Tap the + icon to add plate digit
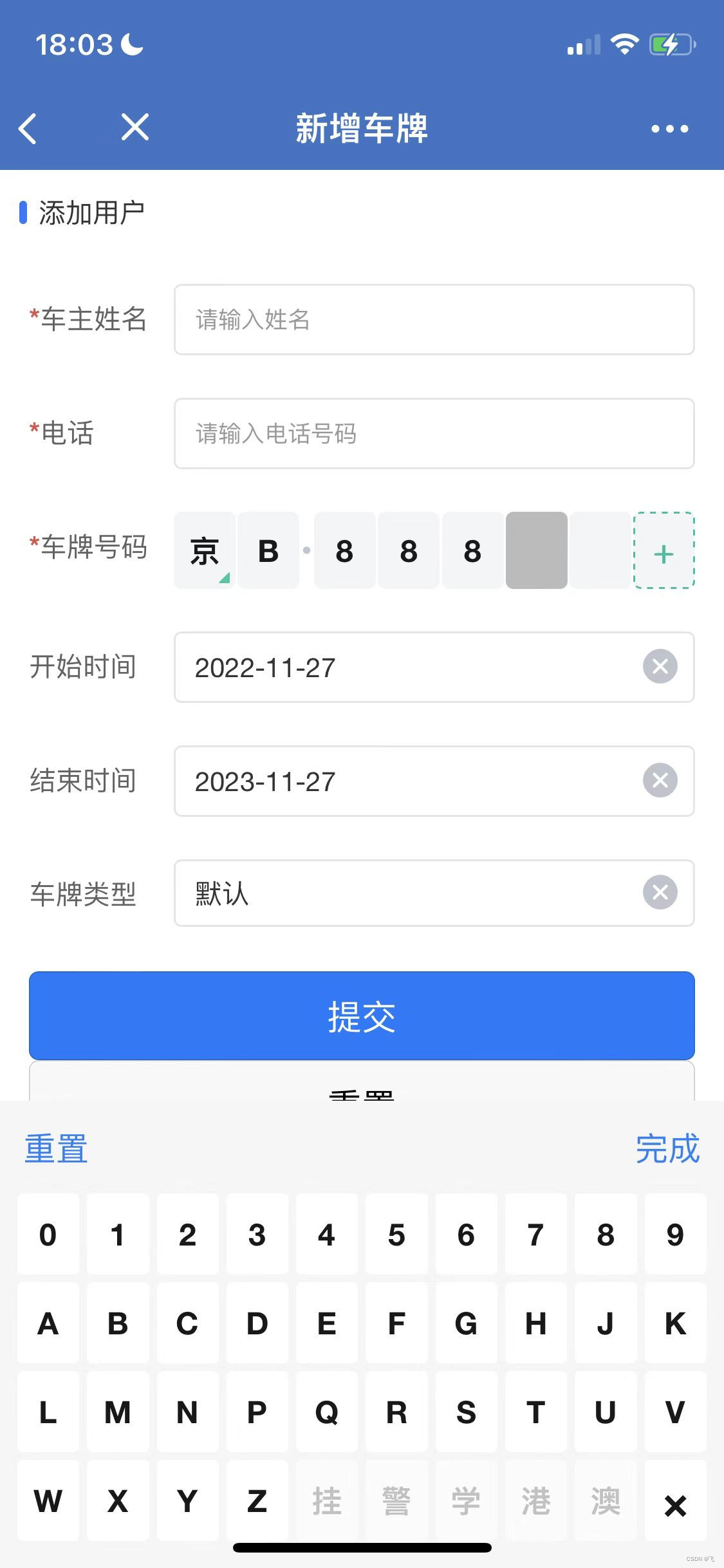 tap(664, 552)
